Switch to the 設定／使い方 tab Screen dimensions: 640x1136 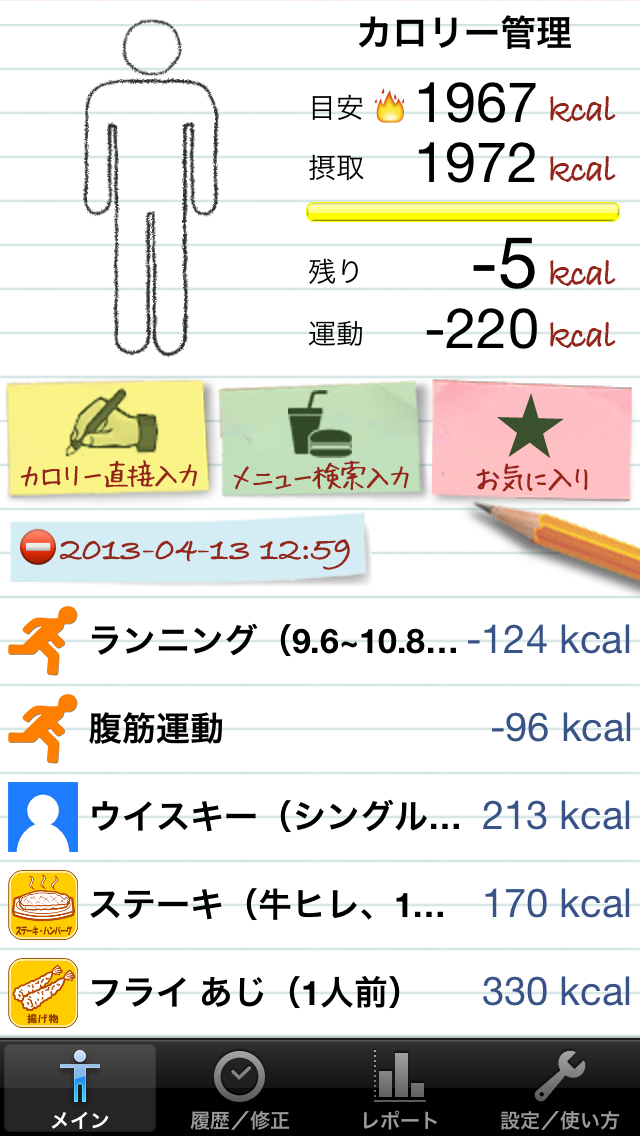[560, 1088]
